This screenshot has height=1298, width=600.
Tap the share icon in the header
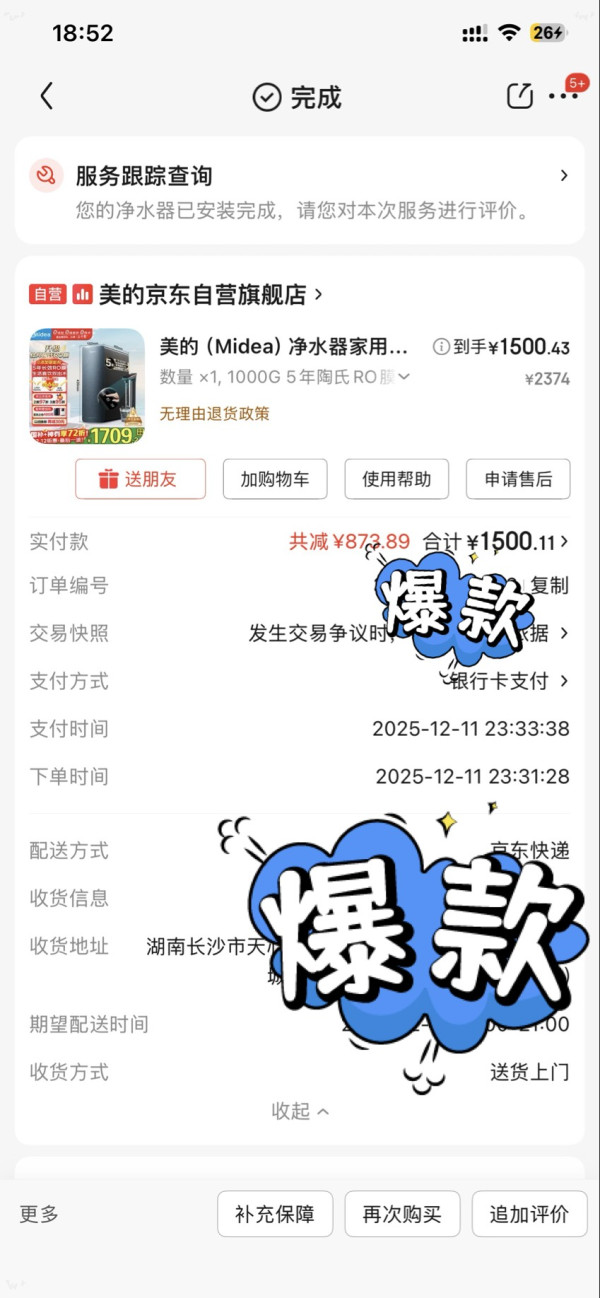[x=519, y=96]
